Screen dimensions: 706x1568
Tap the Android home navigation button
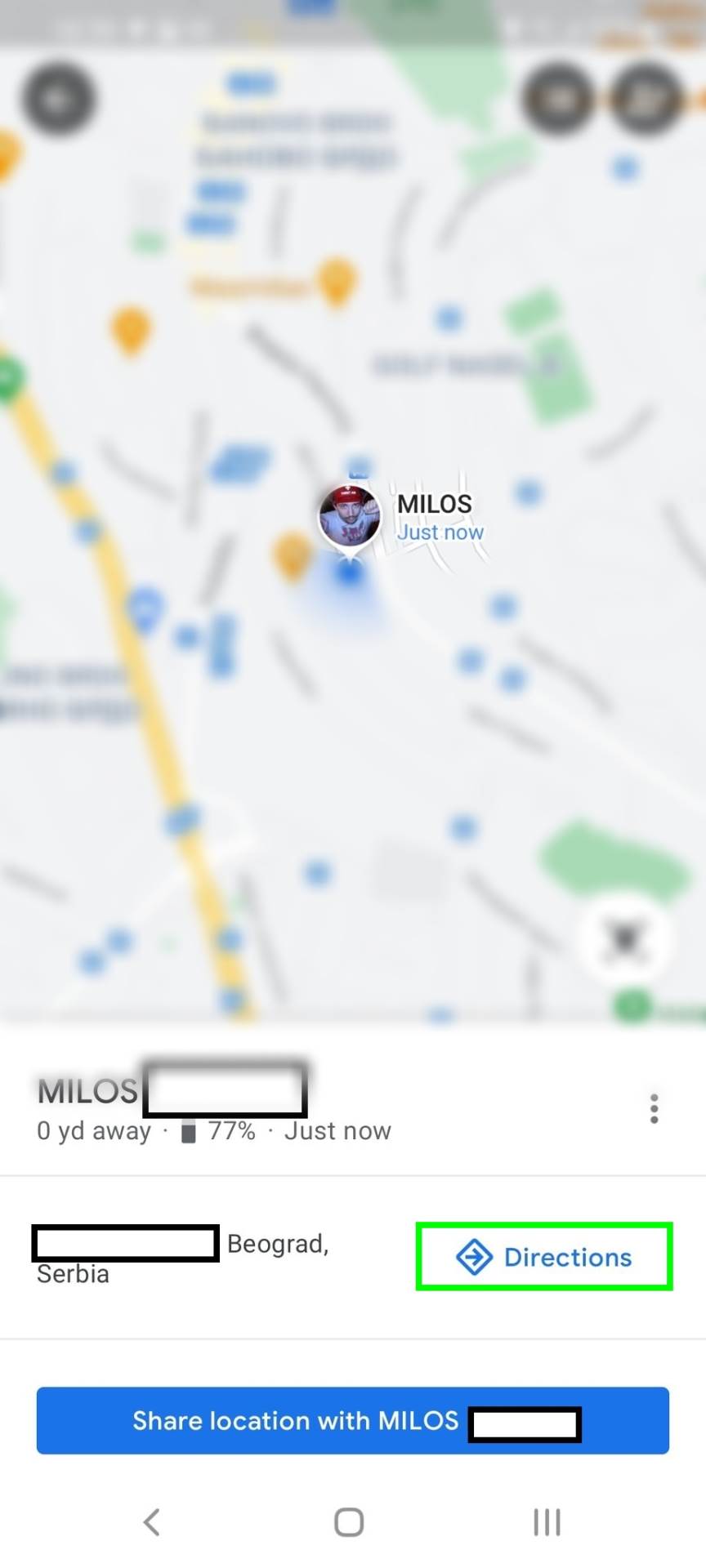click(x=349, y=1521)
